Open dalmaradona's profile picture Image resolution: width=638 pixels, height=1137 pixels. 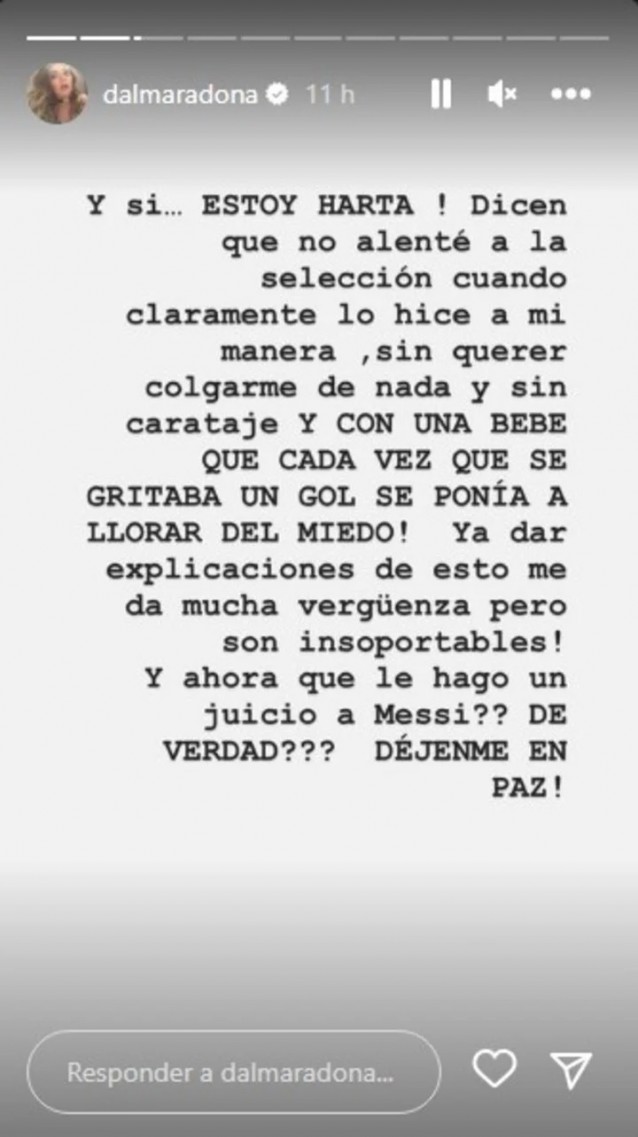(x=58, y=94)
